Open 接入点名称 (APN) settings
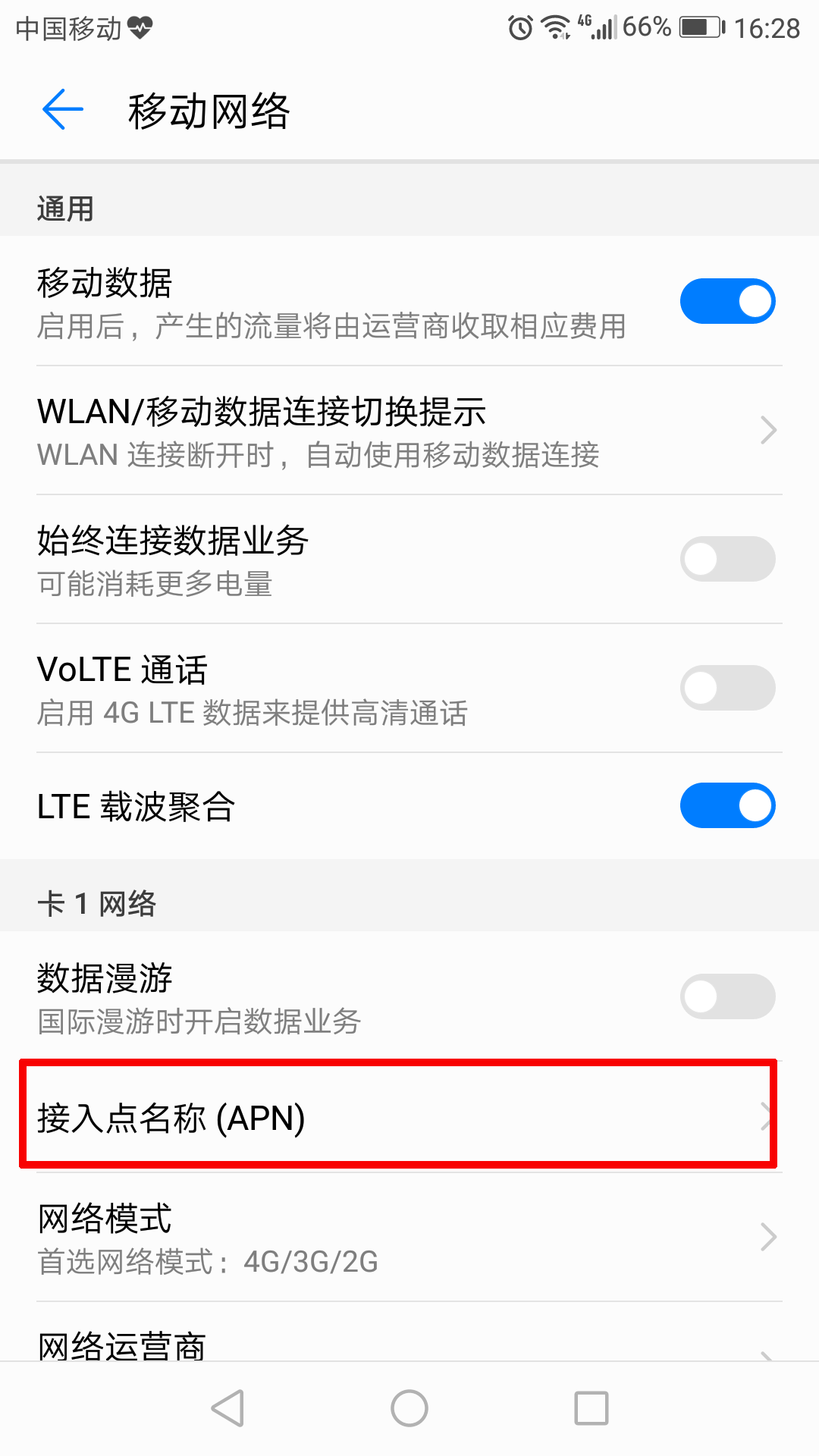Viewport: 819px width, 1456px height. pos(398,1117)
